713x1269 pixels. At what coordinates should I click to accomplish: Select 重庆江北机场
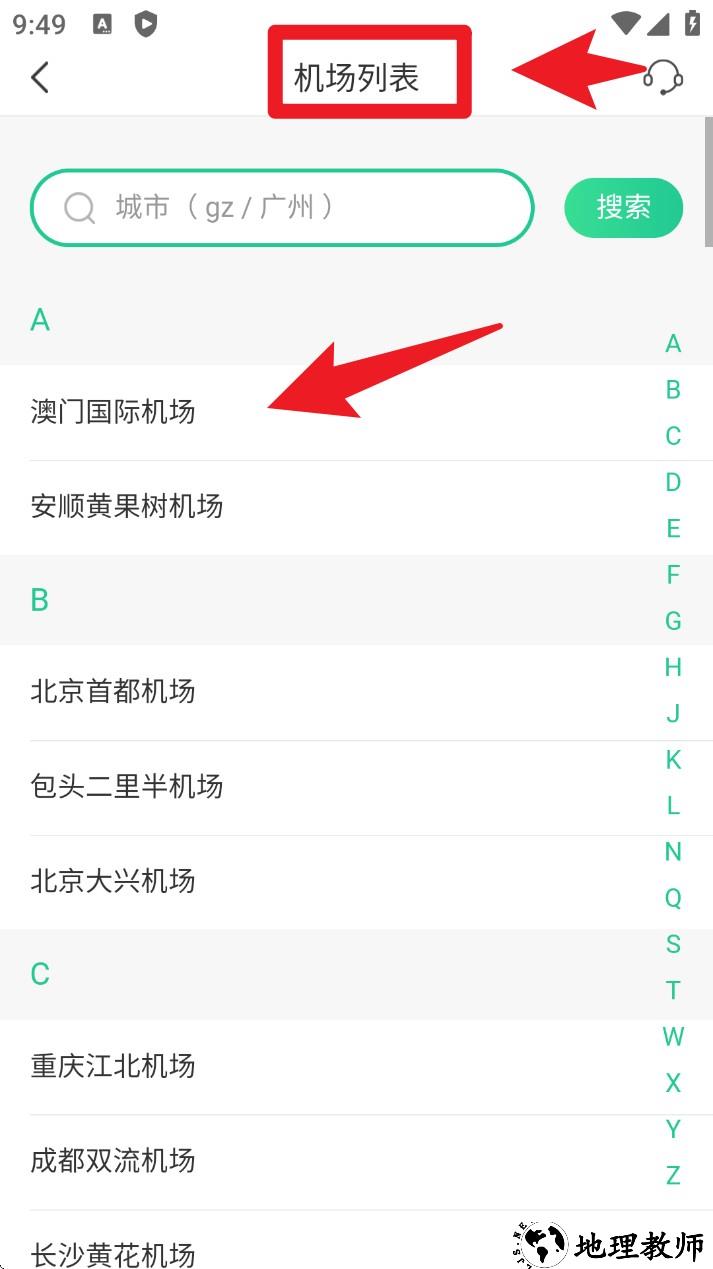pos(113,1066)
